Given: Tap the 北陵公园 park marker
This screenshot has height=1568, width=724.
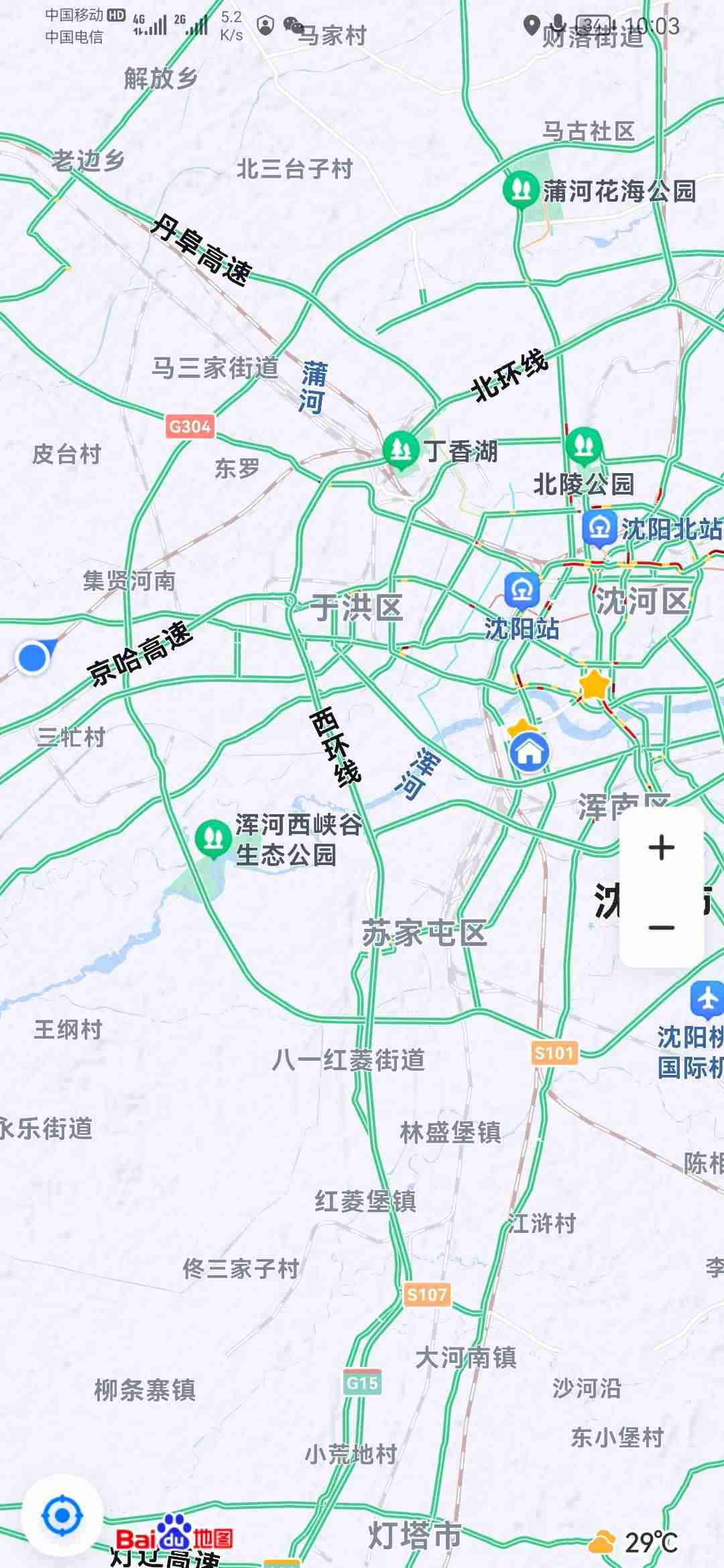Looking at the screenshot, I should click(583, 445).
